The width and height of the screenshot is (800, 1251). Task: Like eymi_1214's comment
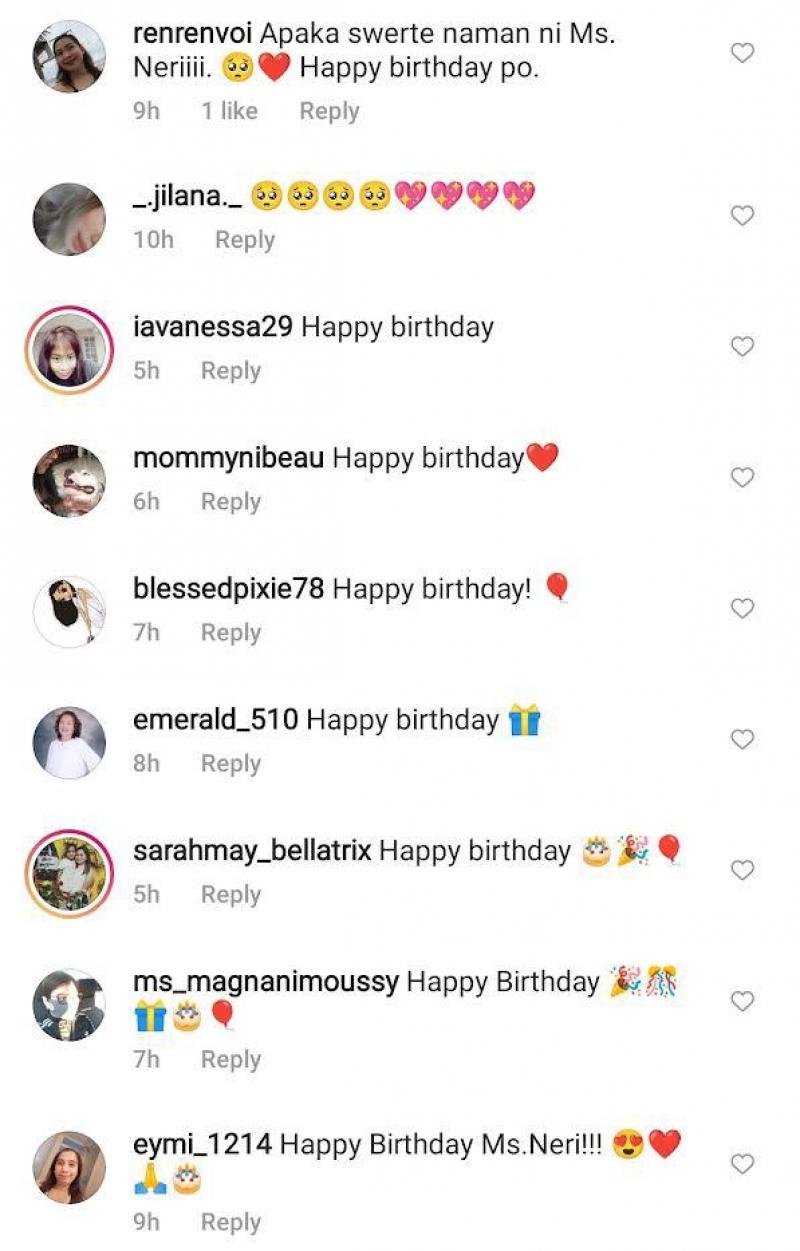tap(742, 1164)
